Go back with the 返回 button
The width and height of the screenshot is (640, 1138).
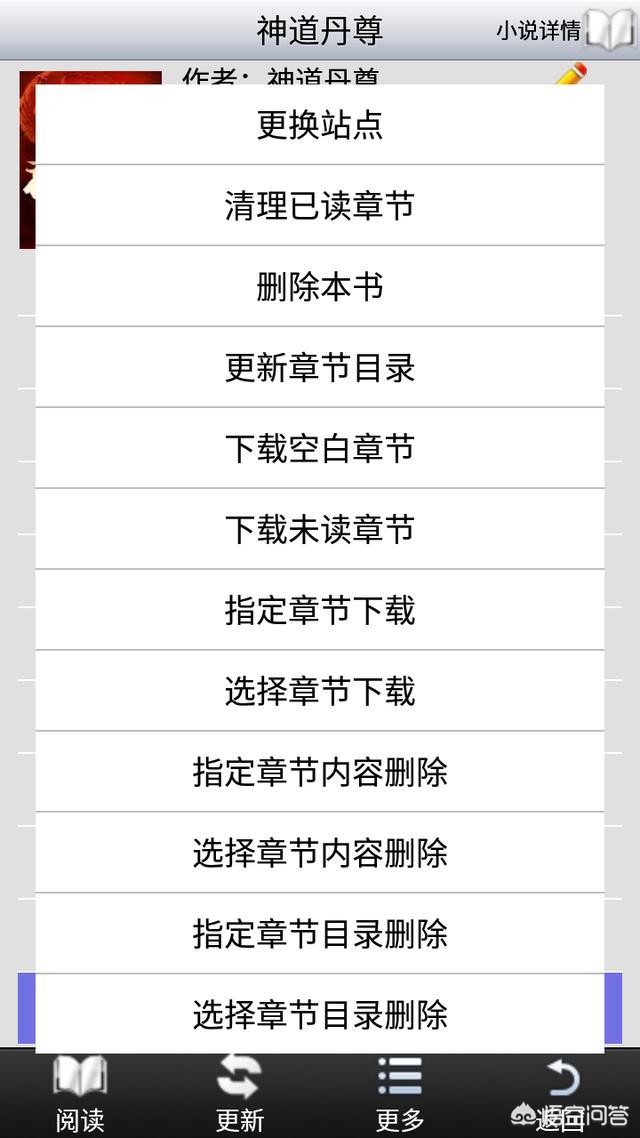[560, 1095]
